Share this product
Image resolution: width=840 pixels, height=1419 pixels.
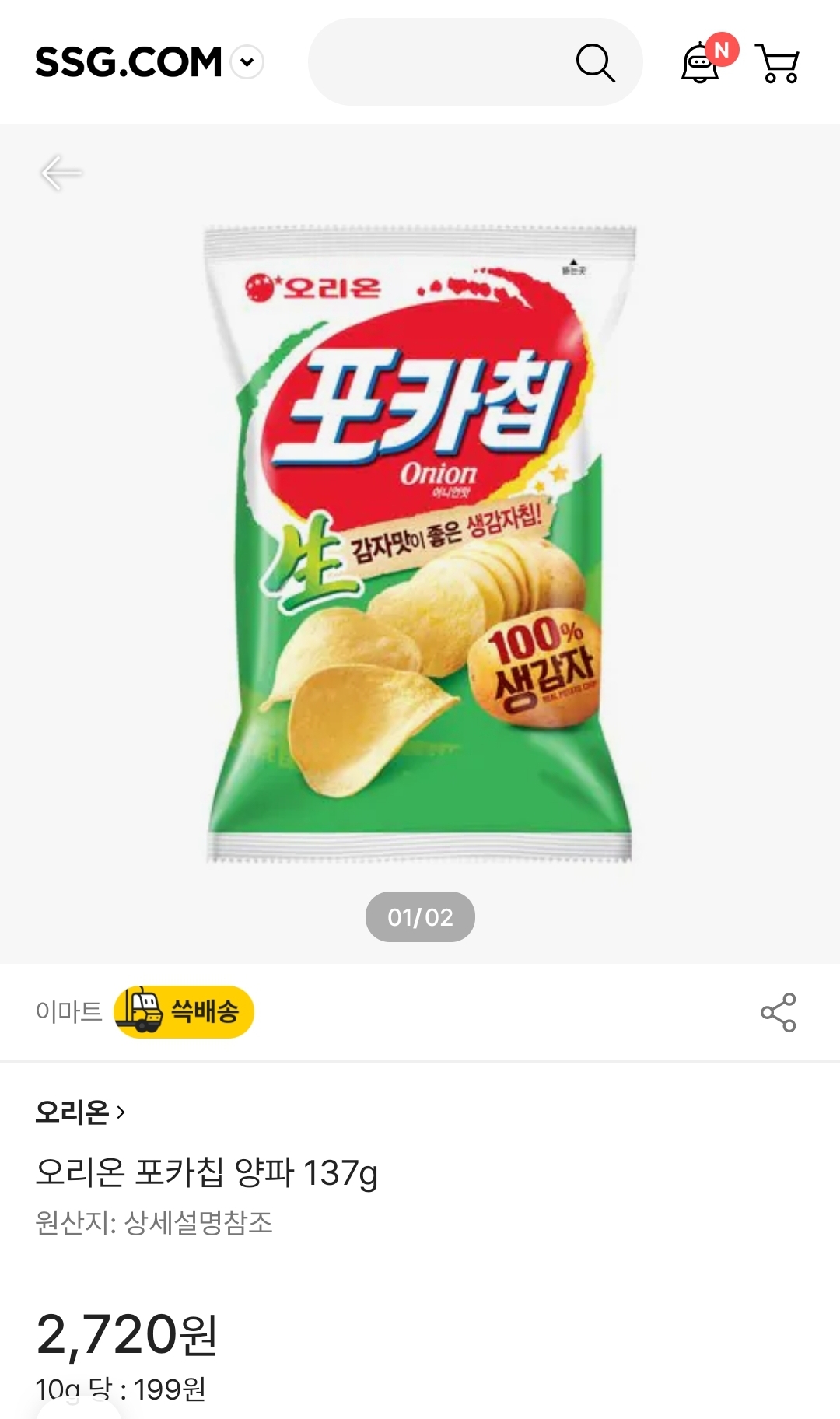tap(778, 1012)
